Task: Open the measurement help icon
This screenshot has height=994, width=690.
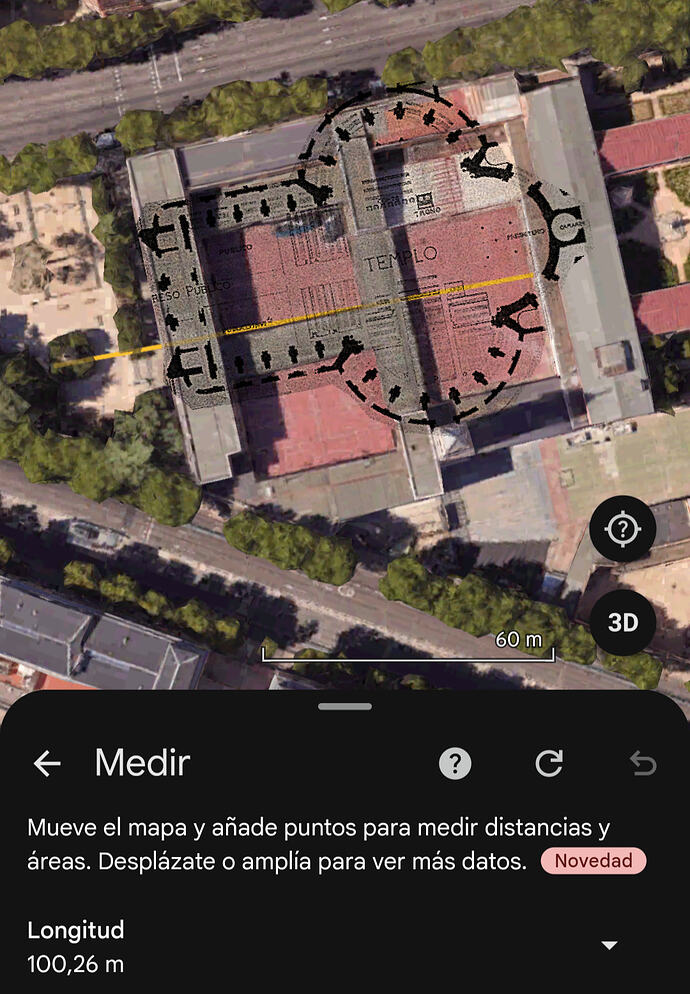Action: (x=455, y=764)
